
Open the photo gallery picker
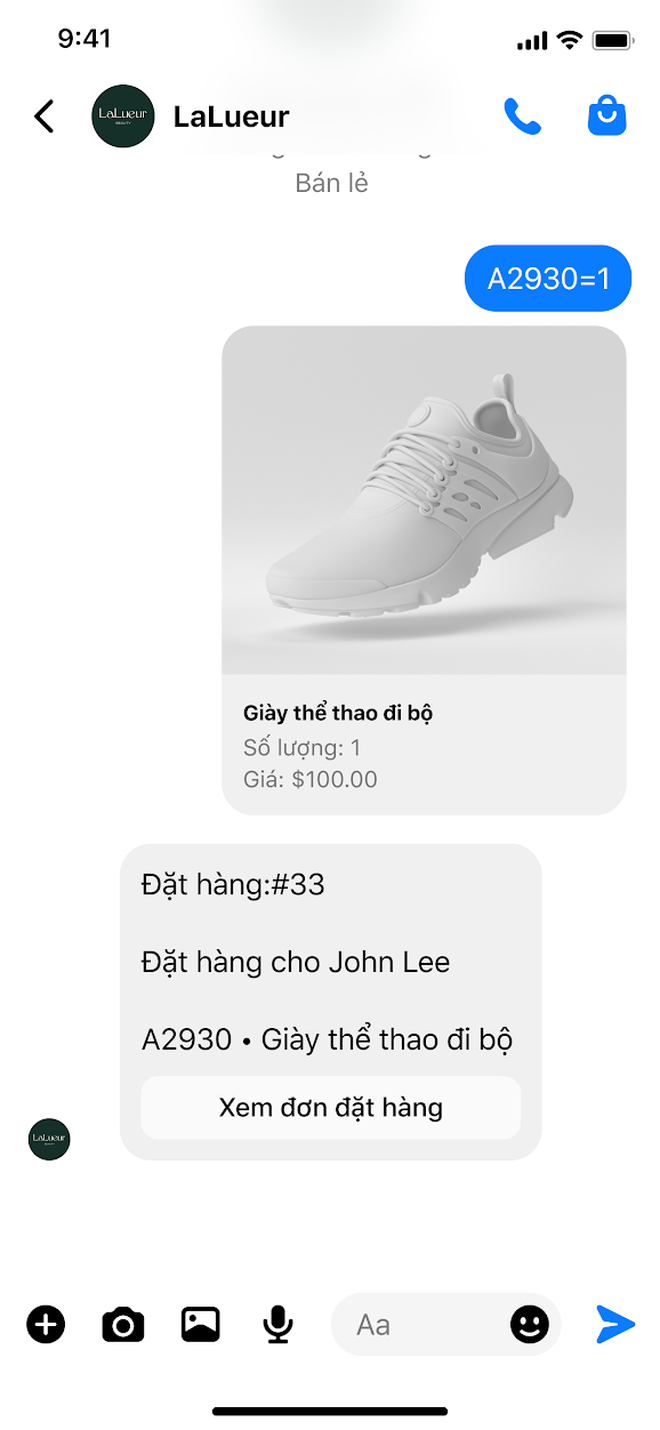coord(200,1325)
